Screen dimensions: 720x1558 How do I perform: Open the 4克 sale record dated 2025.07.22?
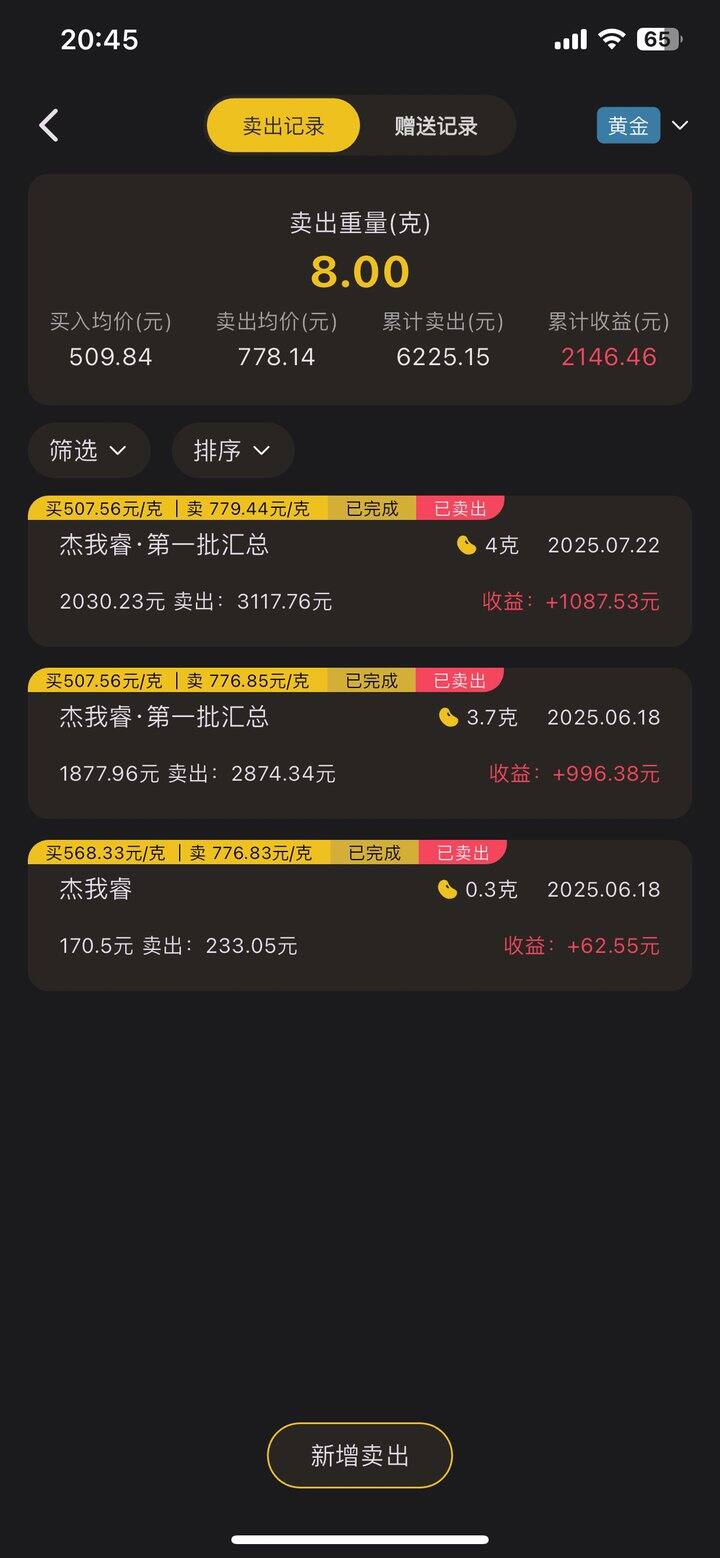(x=360, y=573)
